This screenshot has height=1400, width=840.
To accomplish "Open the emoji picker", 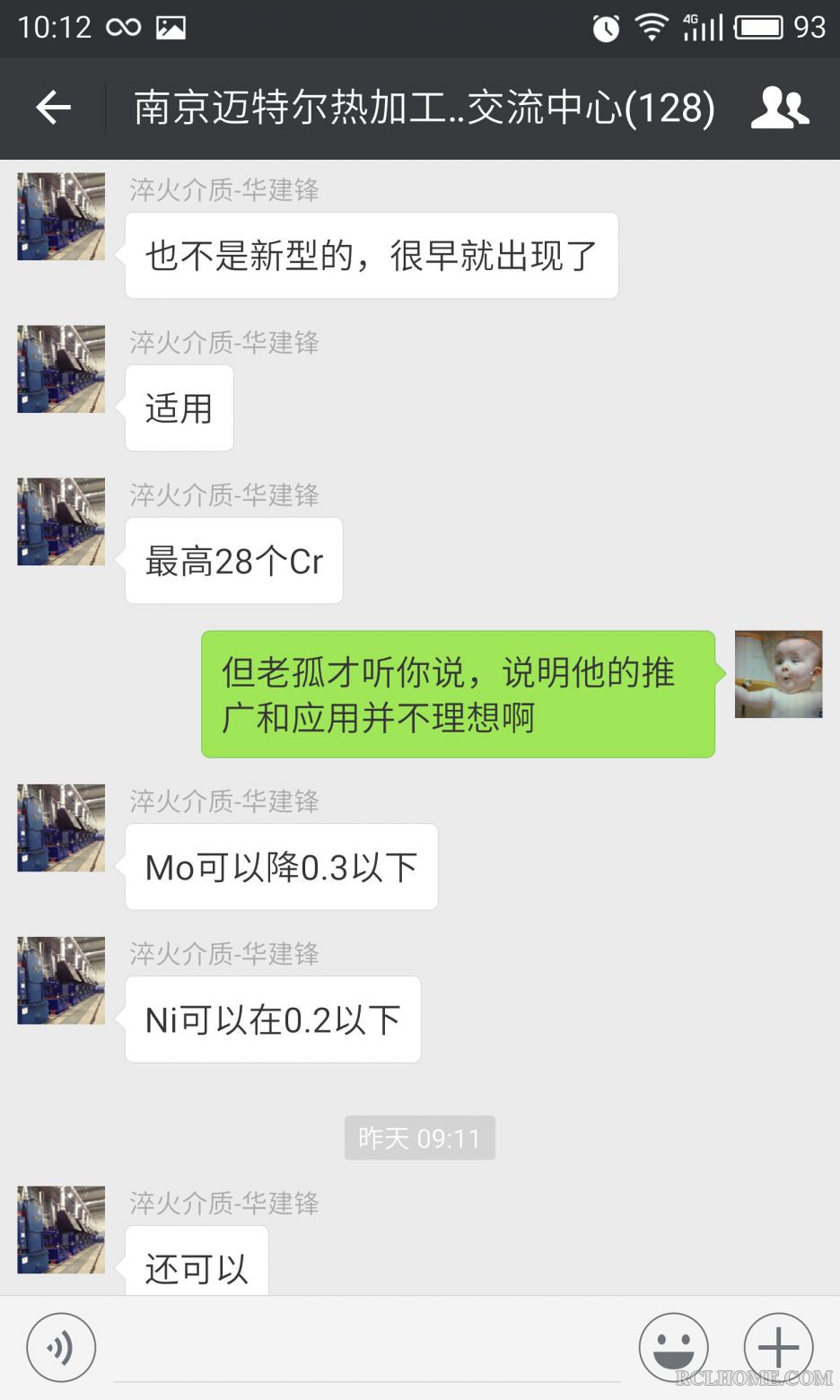I will coord(673,1347).
